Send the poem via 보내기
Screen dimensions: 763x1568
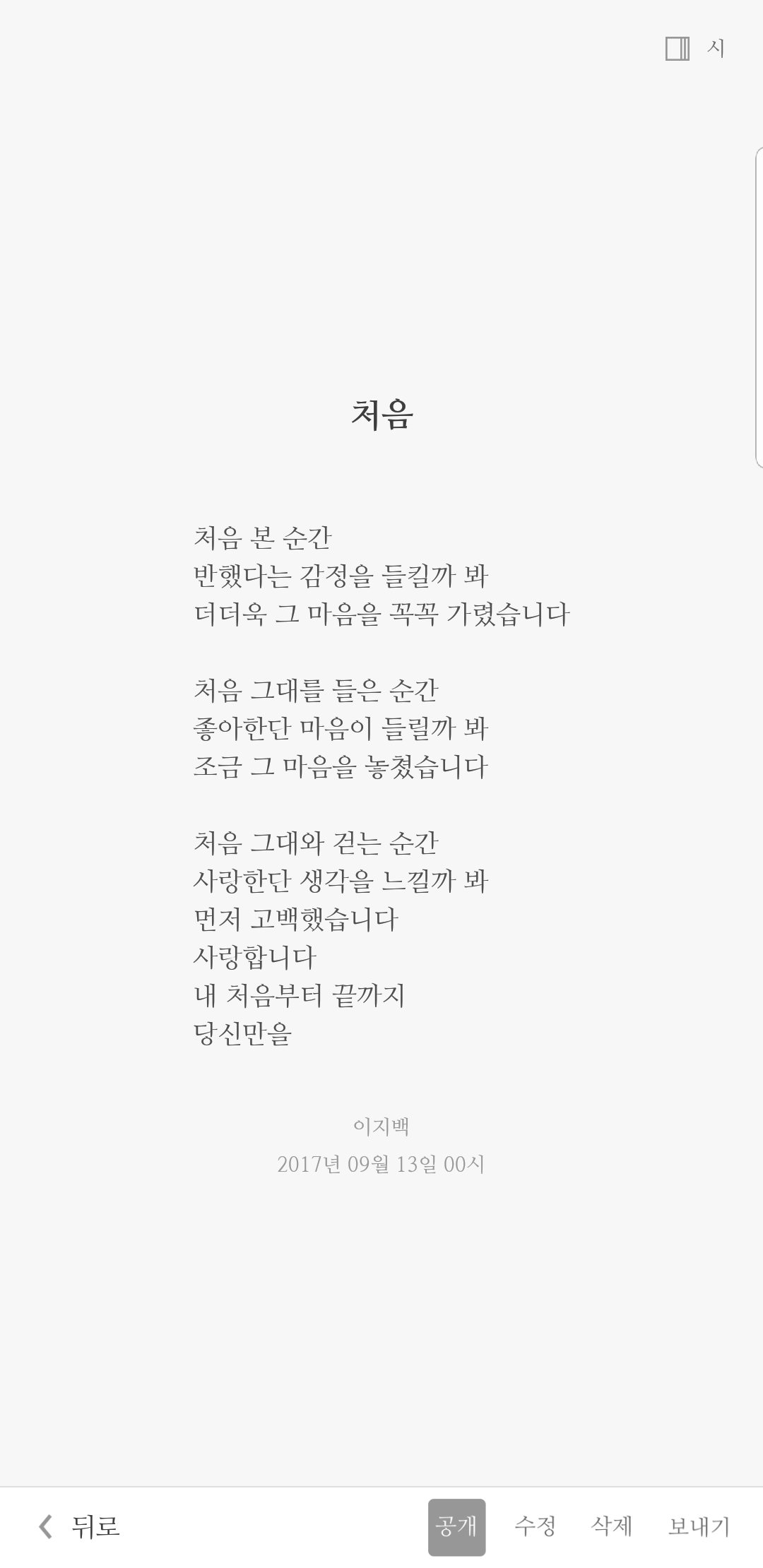point(698,1526)
